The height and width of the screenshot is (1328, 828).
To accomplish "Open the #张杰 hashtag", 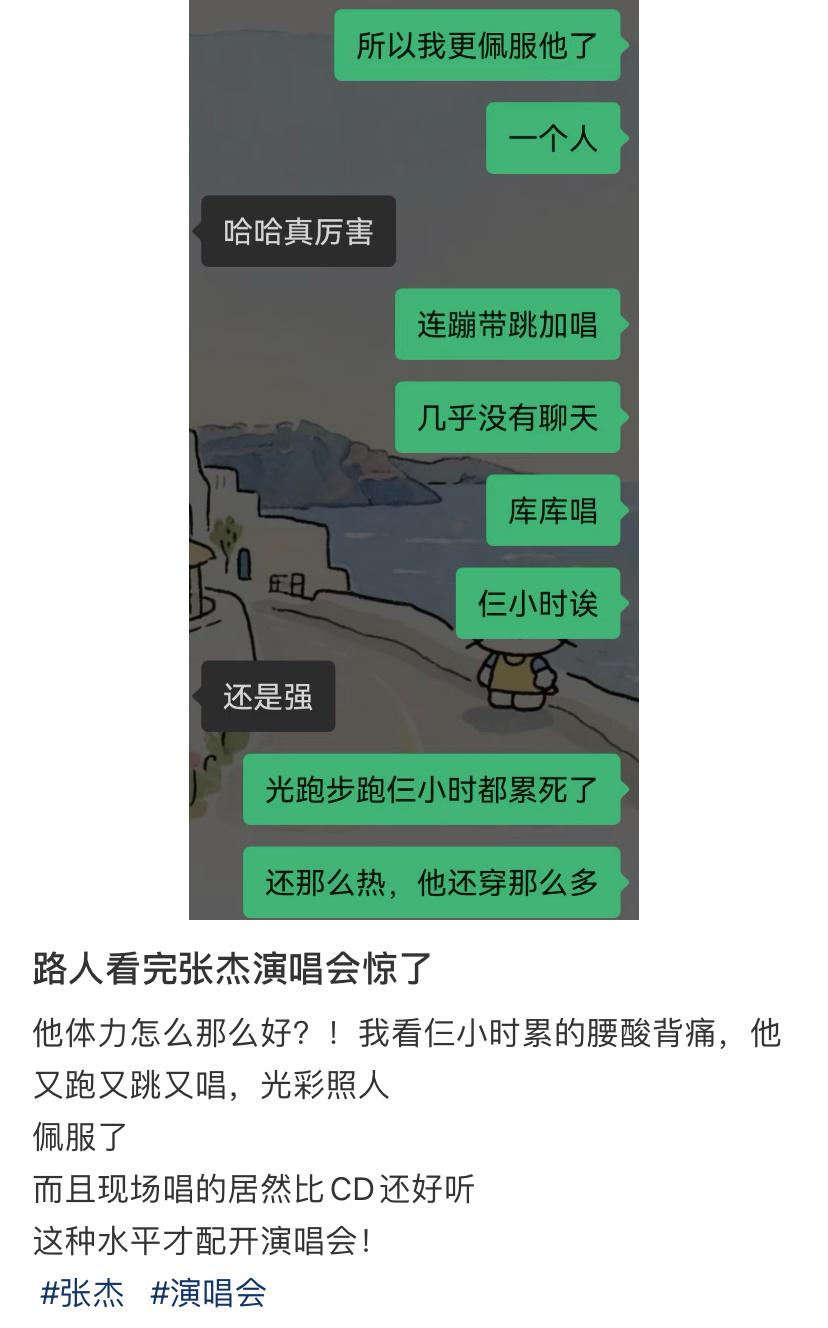I will point(82,1293).
